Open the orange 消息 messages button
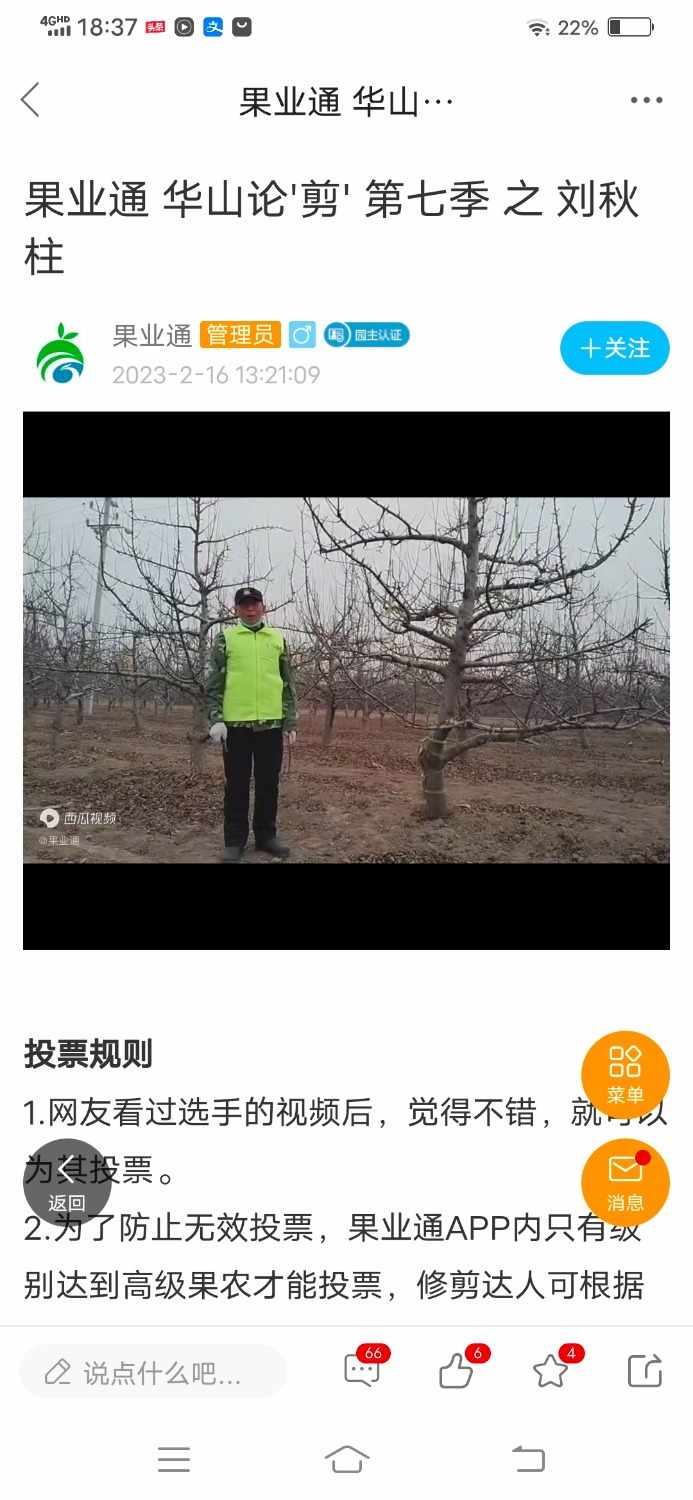This screenshot has height=1500, width=693. [625, 1182]
